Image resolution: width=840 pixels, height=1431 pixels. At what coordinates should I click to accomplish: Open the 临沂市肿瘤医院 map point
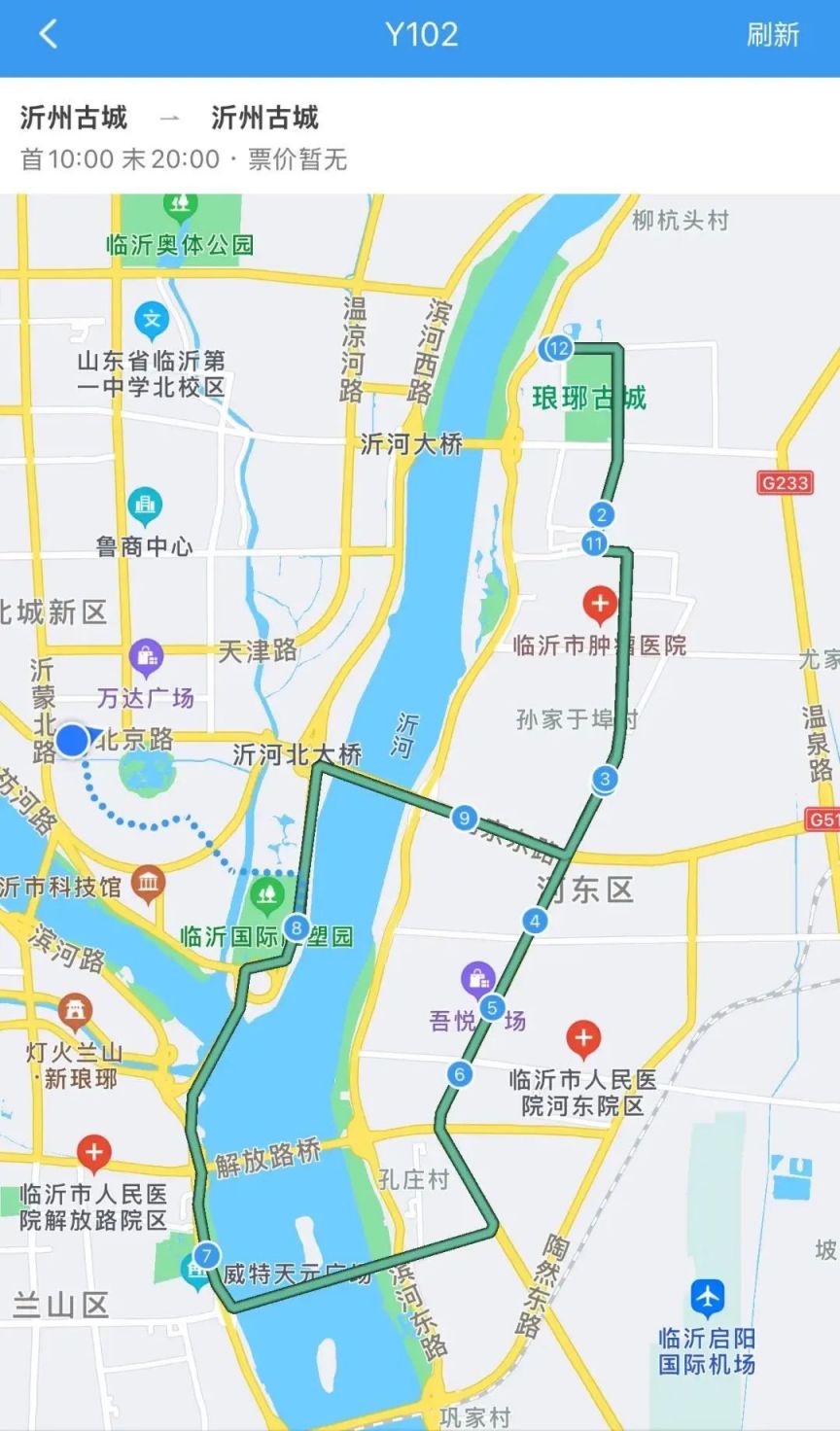pos(600,606)
